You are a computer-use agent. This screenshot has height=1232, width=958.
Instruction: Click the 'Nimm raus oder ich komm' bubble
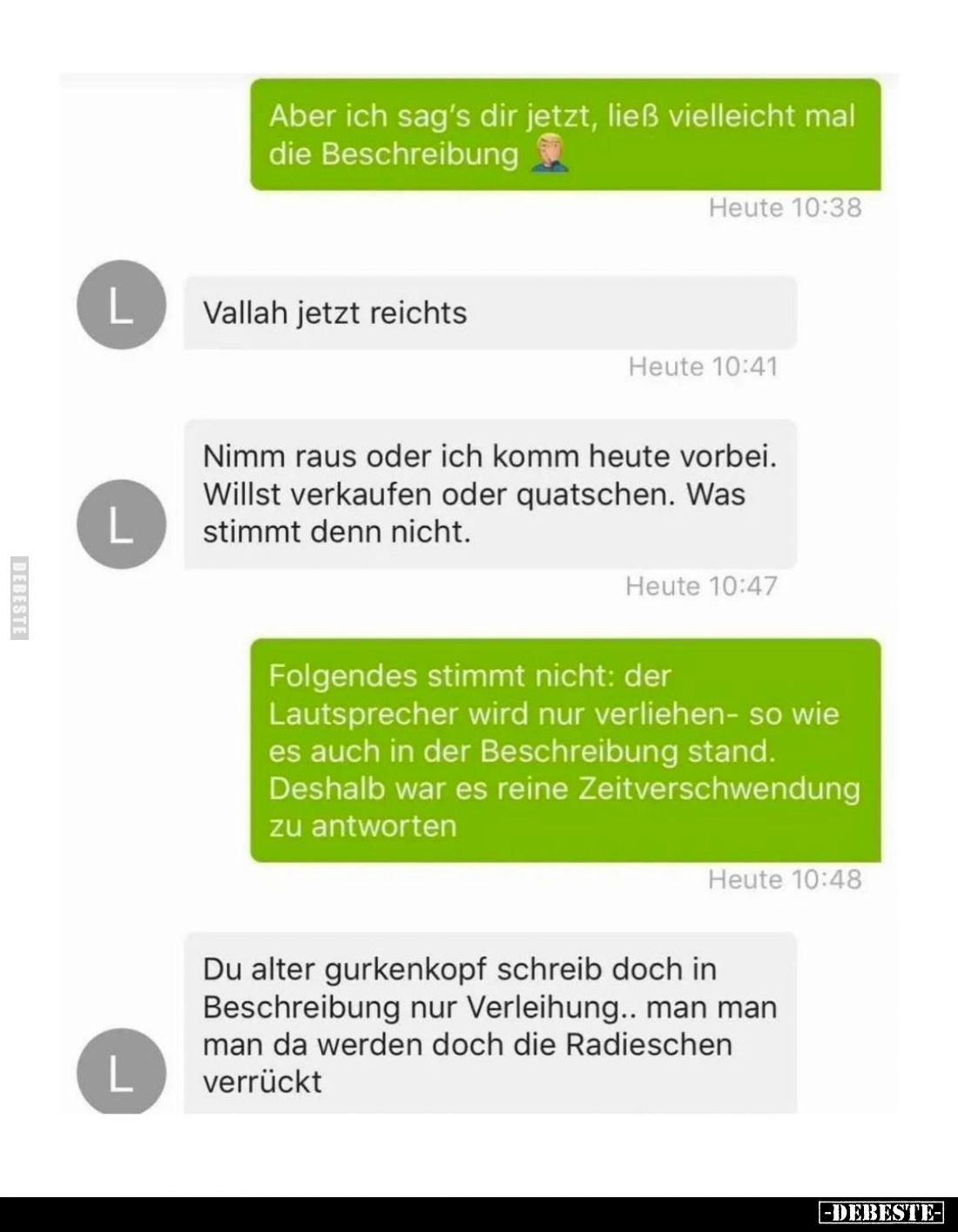click(488, 492)
